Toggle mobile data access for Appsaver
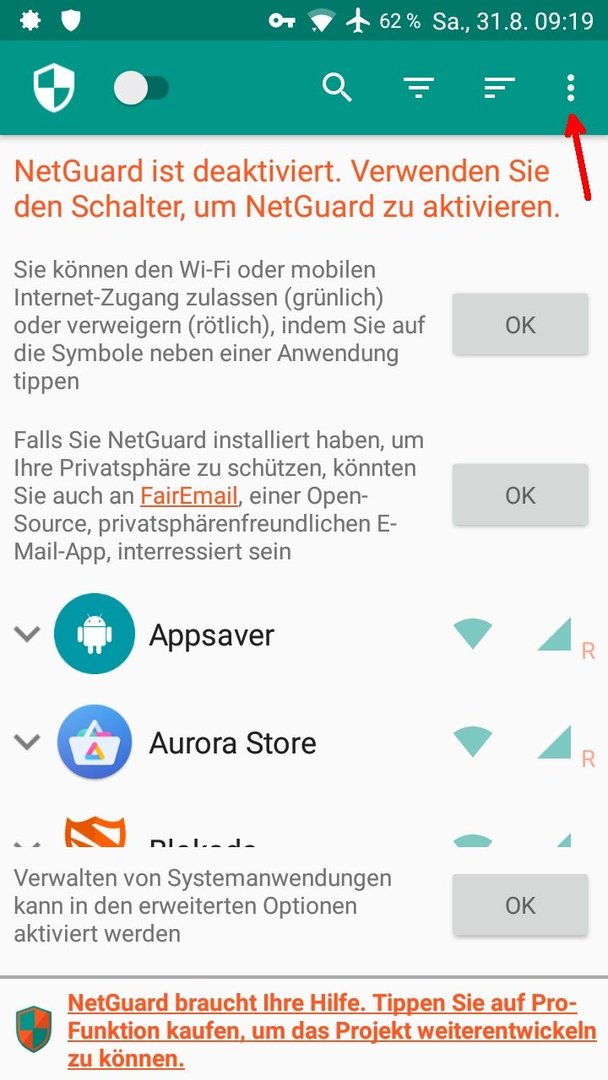 [554, 634]
